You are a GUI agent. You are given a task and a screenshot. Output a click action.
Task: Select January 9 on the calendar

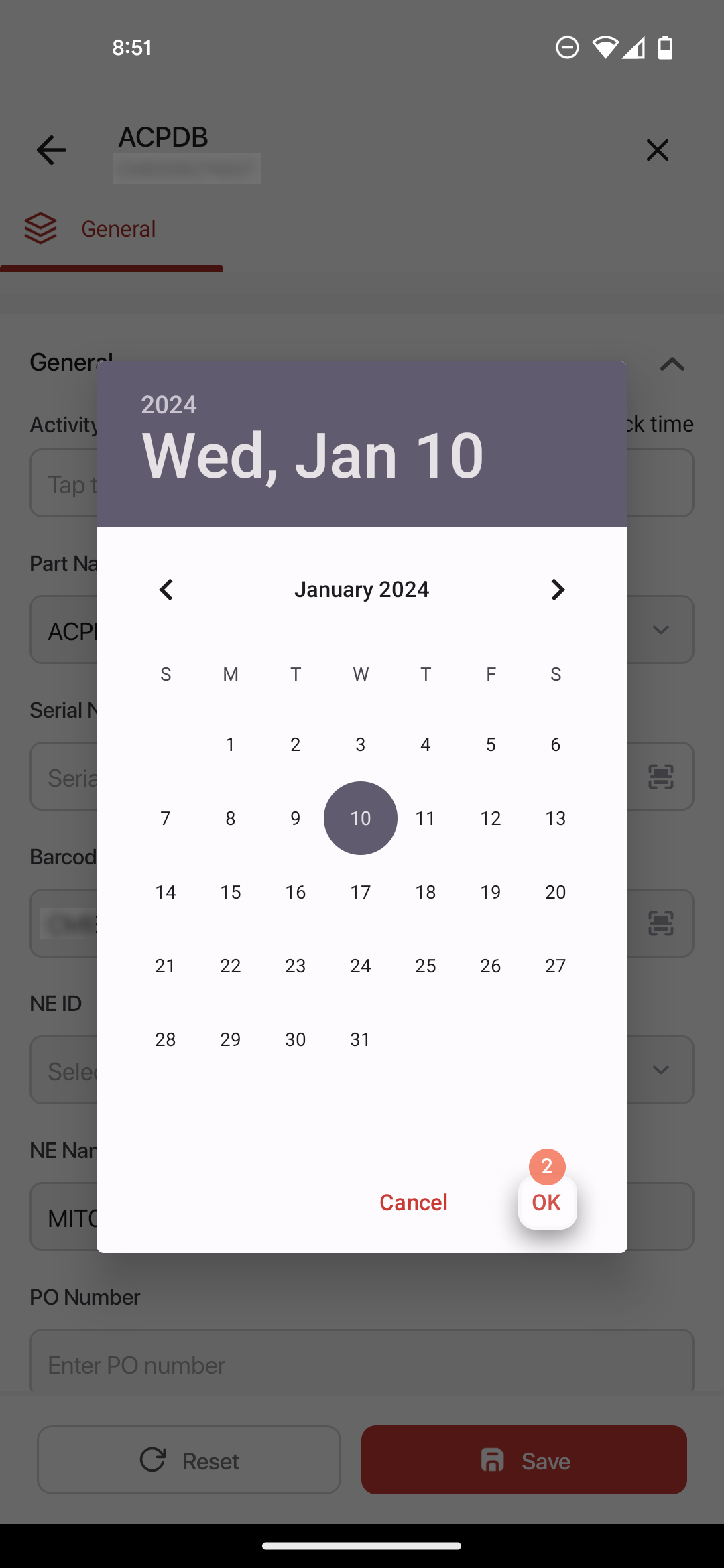pyautogui.click(x=296, y=818)
